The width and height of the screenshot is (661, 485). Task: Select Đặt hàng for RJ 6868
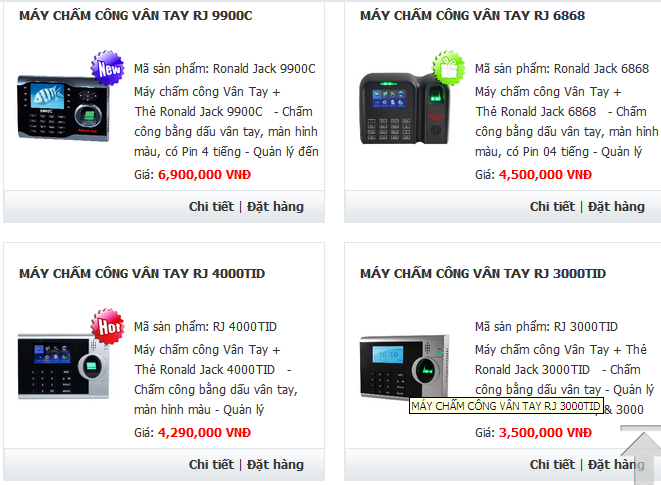[x=616, y=207]
